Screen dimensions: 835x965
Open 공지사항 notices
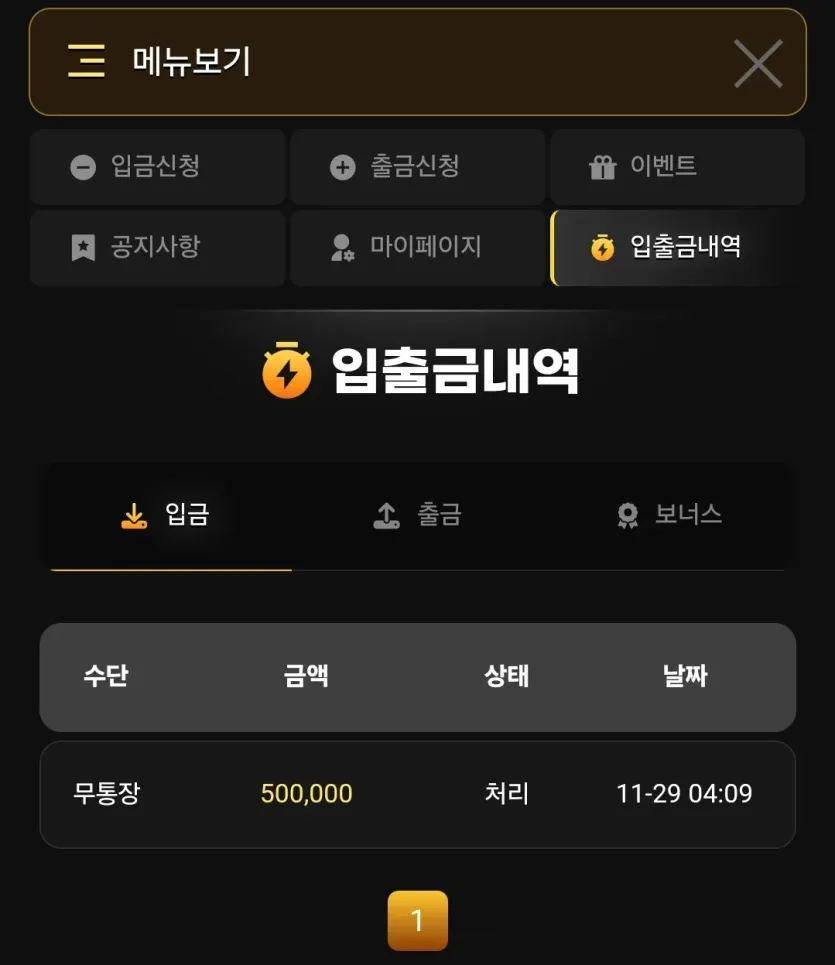click(x=157, y=247)
